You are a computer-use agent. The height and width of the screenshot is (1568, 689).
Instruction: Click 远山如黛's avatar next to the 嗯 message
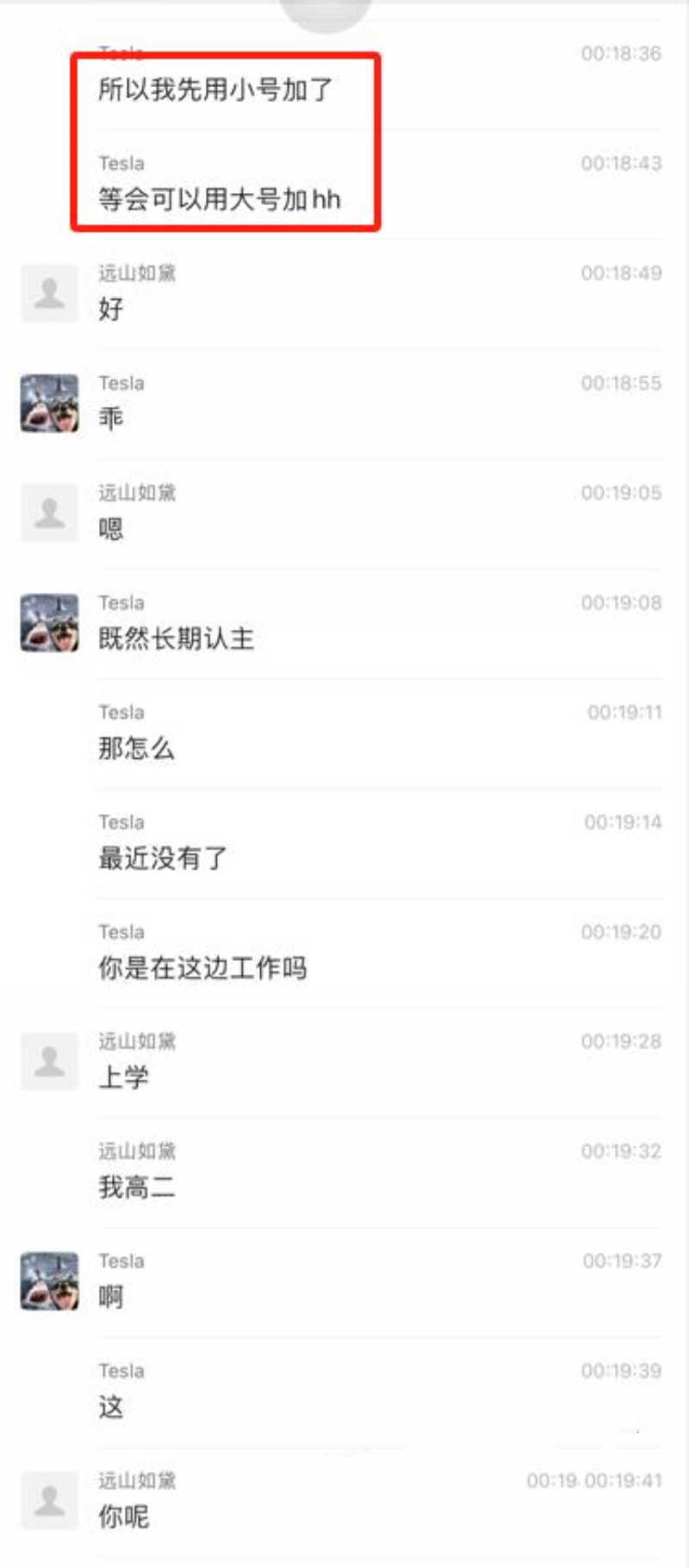(x=49, y=512)
